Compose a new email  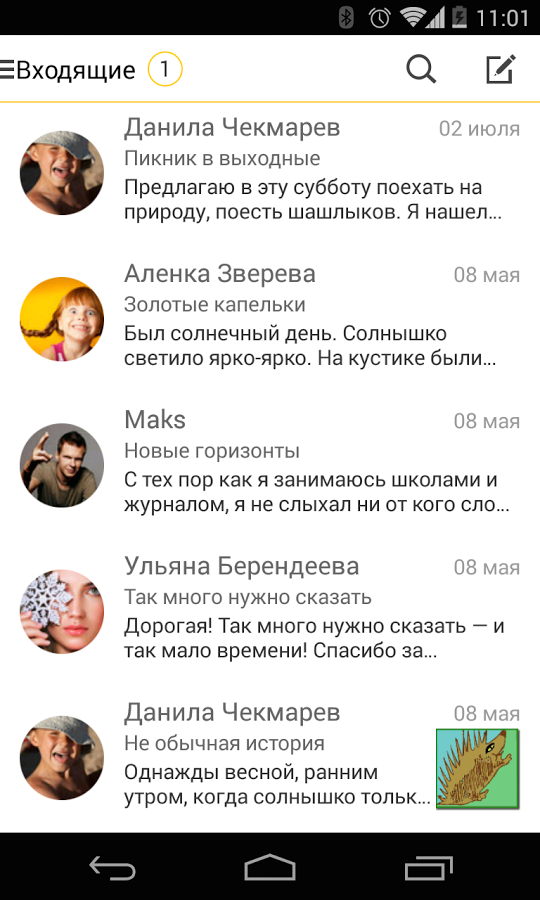point(500,69)
